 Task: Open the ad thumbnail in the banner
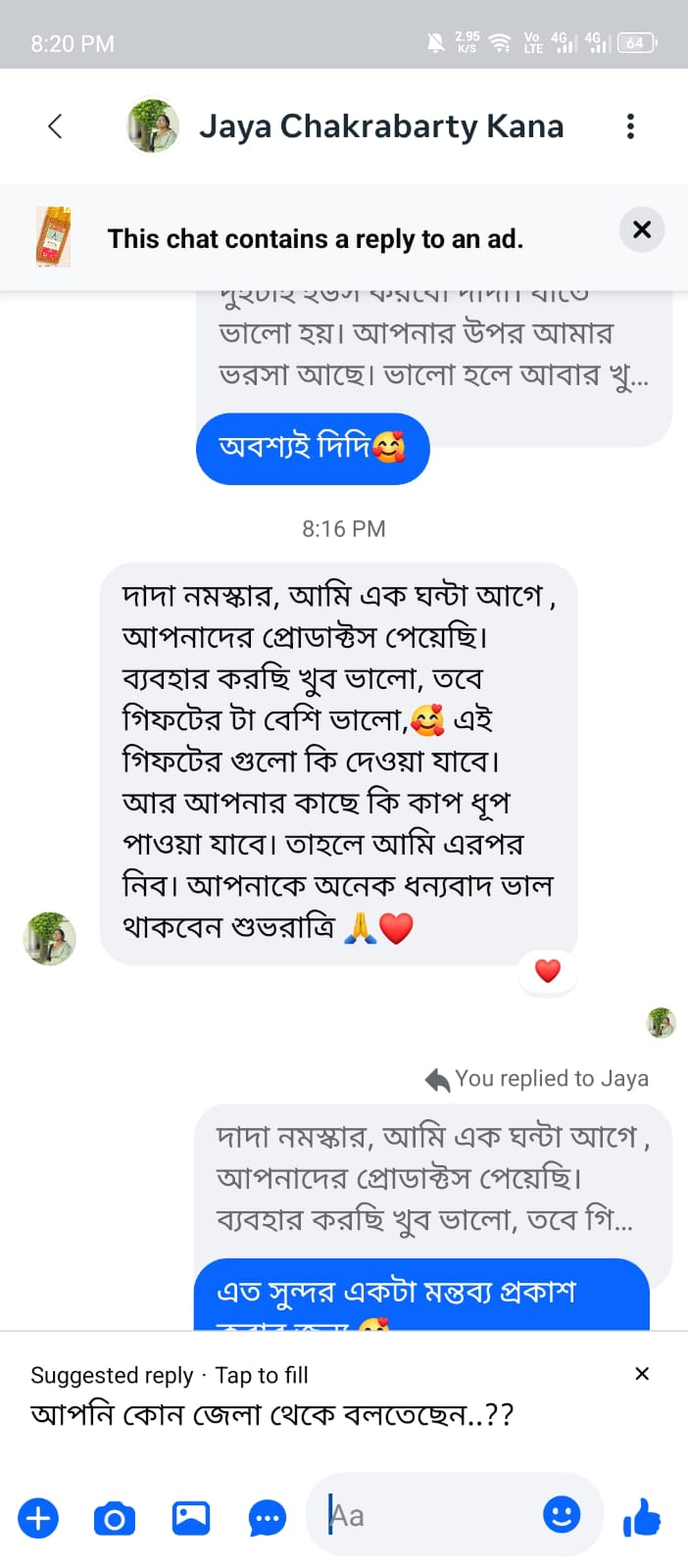pyautogui.click(x=53, y=237)
